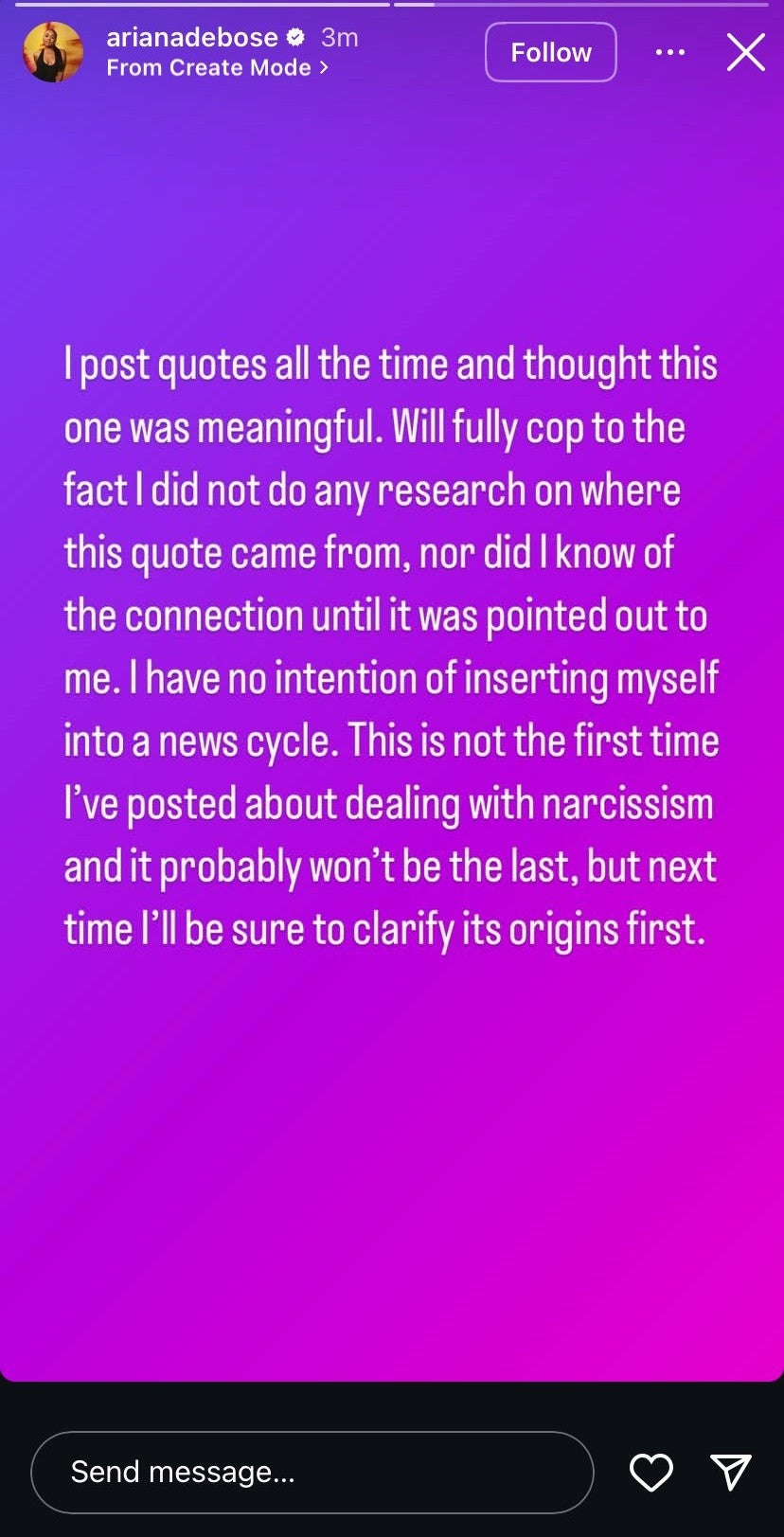784x1537 pixels.
Task: Tap the quote text area of the story
Action: [x=392, y=644]
